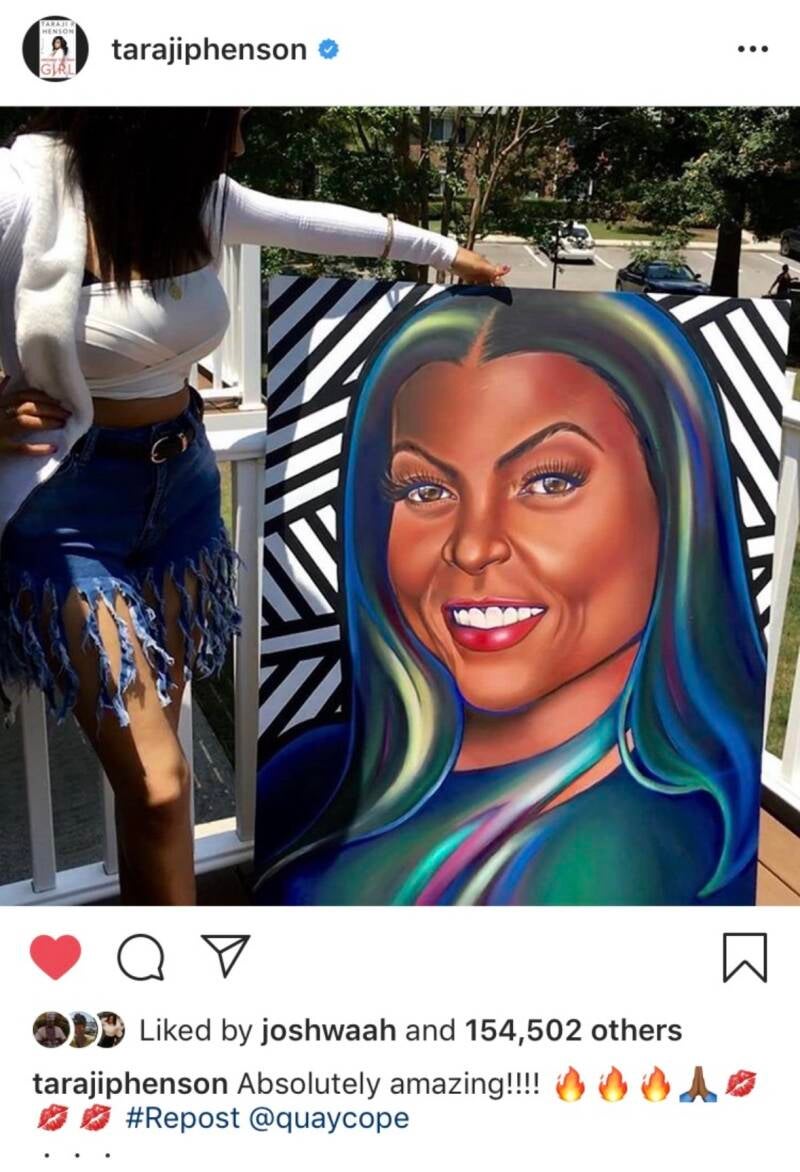Save the post with the bookmark icon
The image size is (800, 1172).
(745, 957)
